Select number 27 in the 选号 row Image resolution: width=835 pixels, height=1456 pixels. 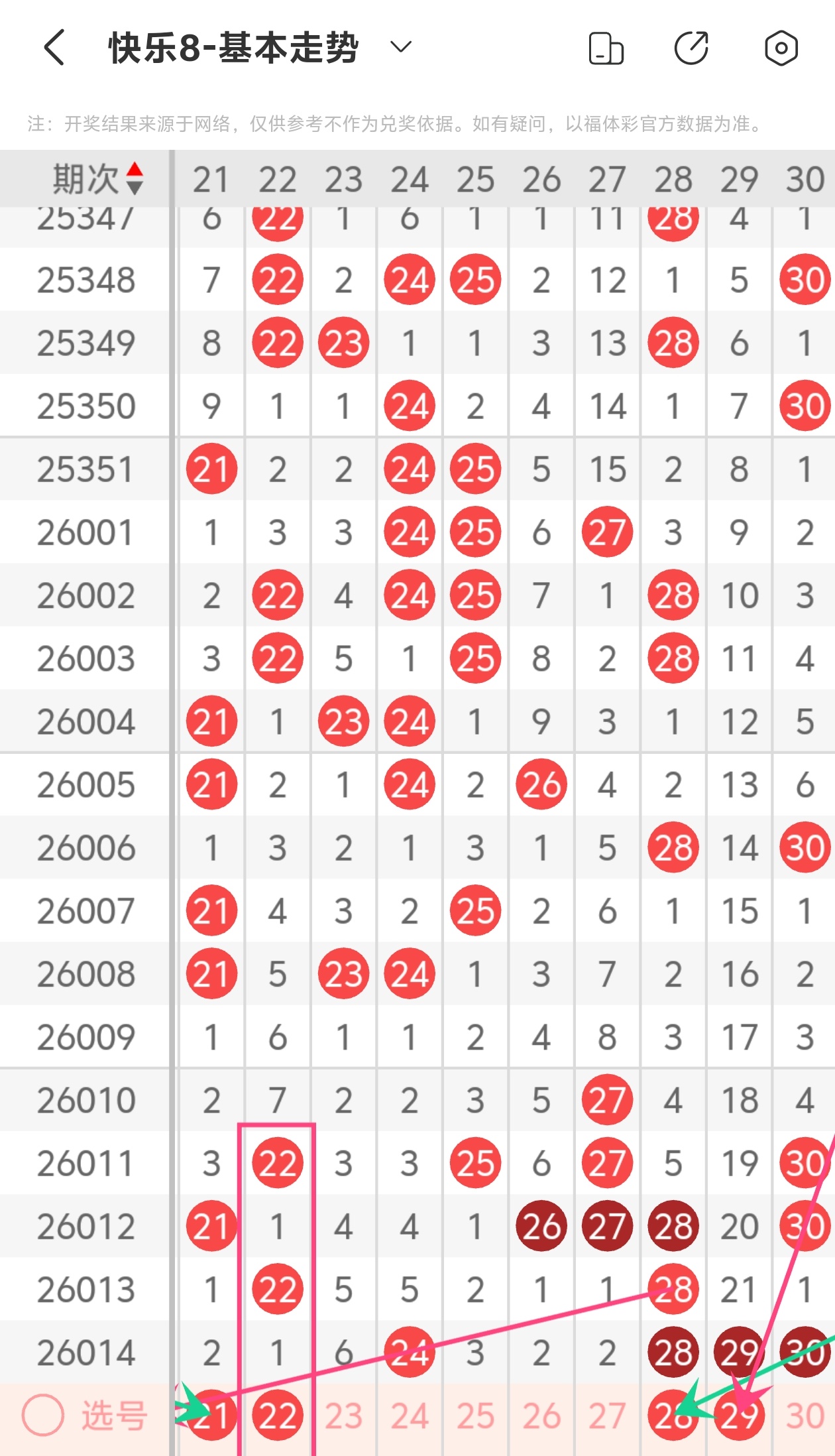click(607, 1416)
